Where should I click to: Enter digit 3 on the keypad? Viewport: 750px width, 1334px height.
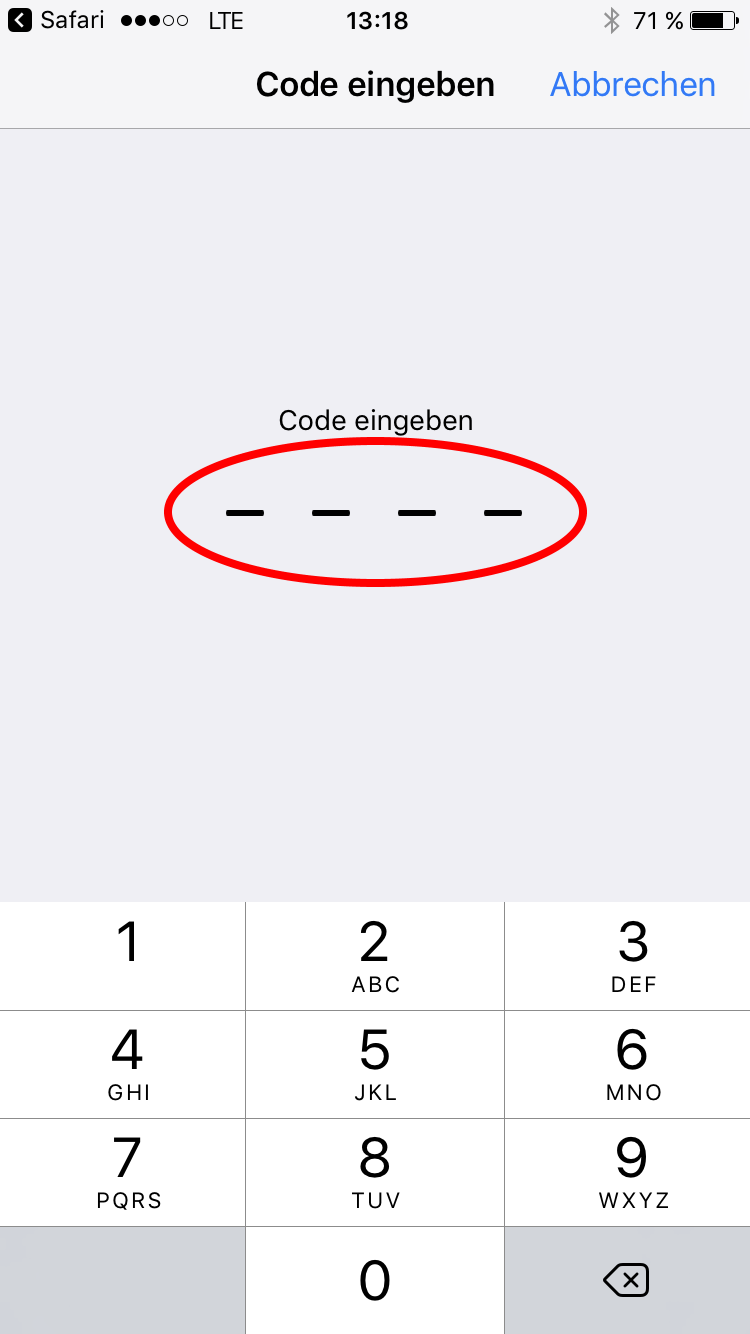click(628, 956)
